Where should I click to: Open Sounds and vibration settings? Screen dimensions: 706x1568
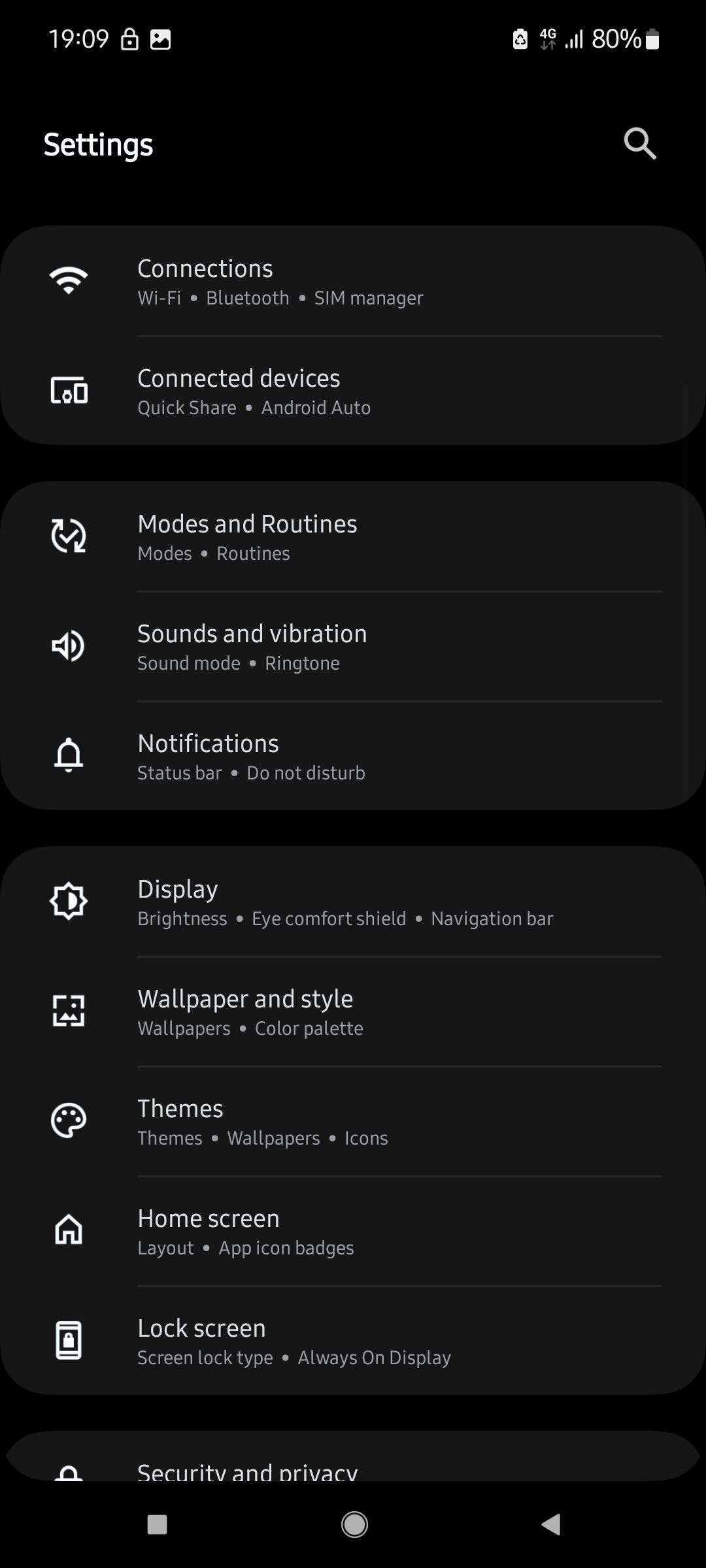pos(353,645)
